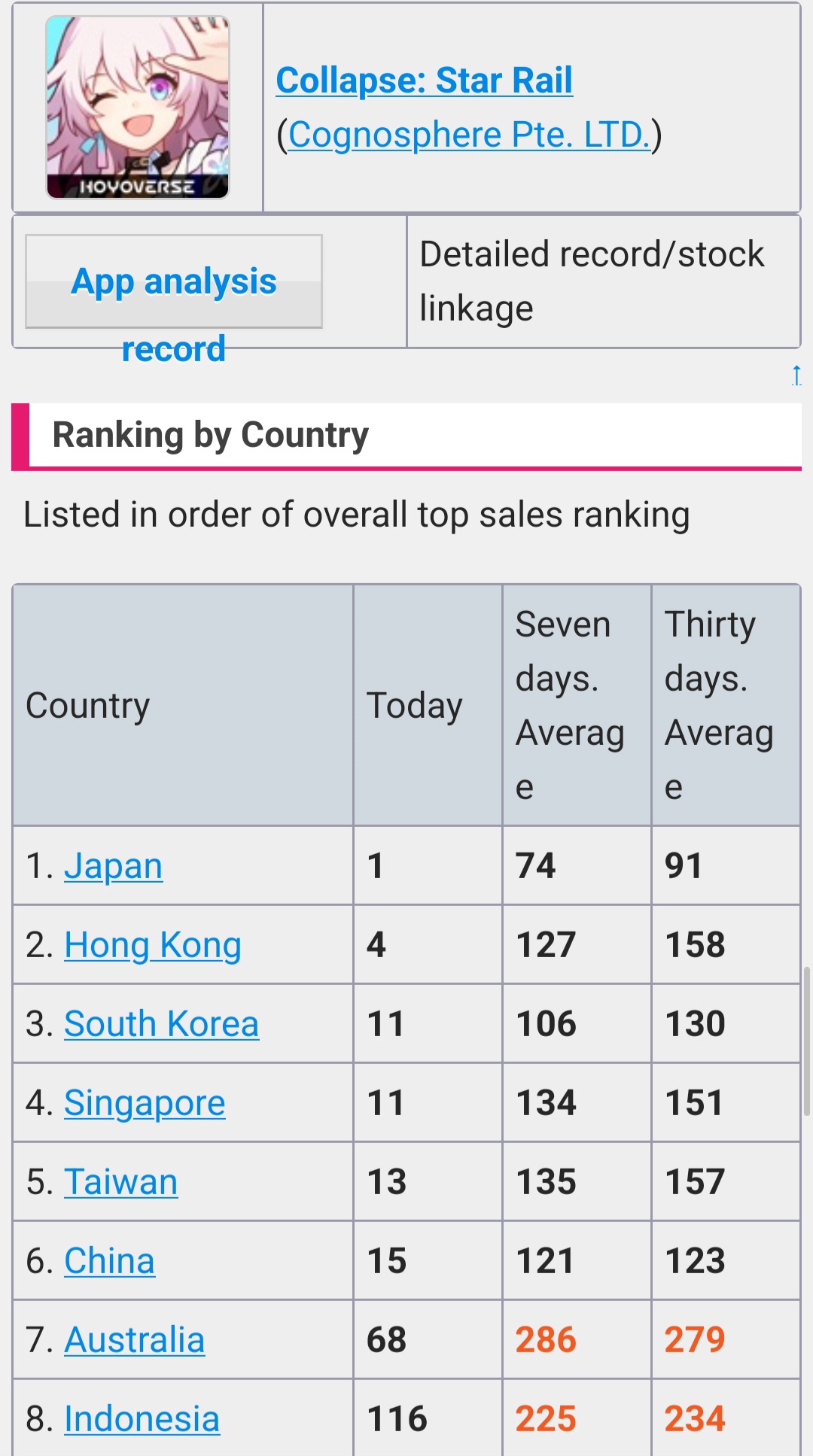Viewport: 813px width, 1456px height.
Task: View Singapore rankings
Action: tap(145, 1103)
